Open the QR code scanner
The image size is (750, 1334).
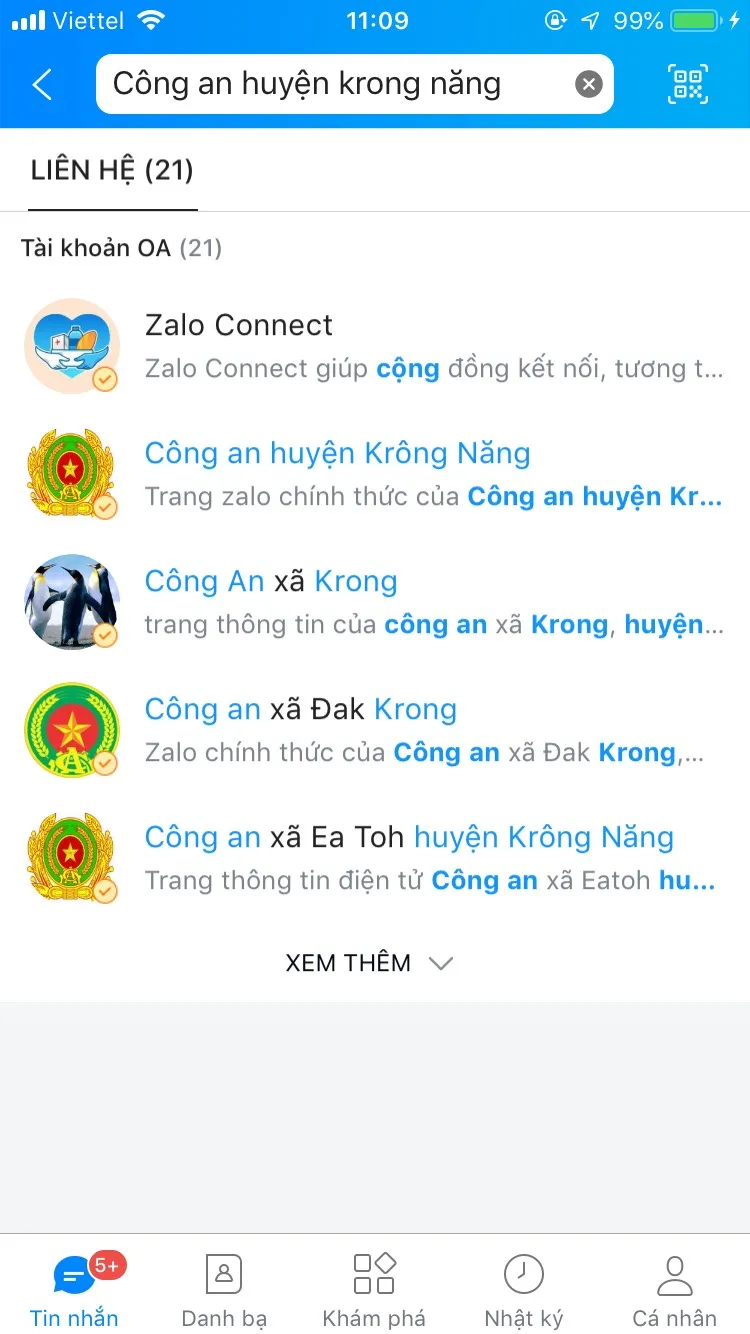coord(687,84)
